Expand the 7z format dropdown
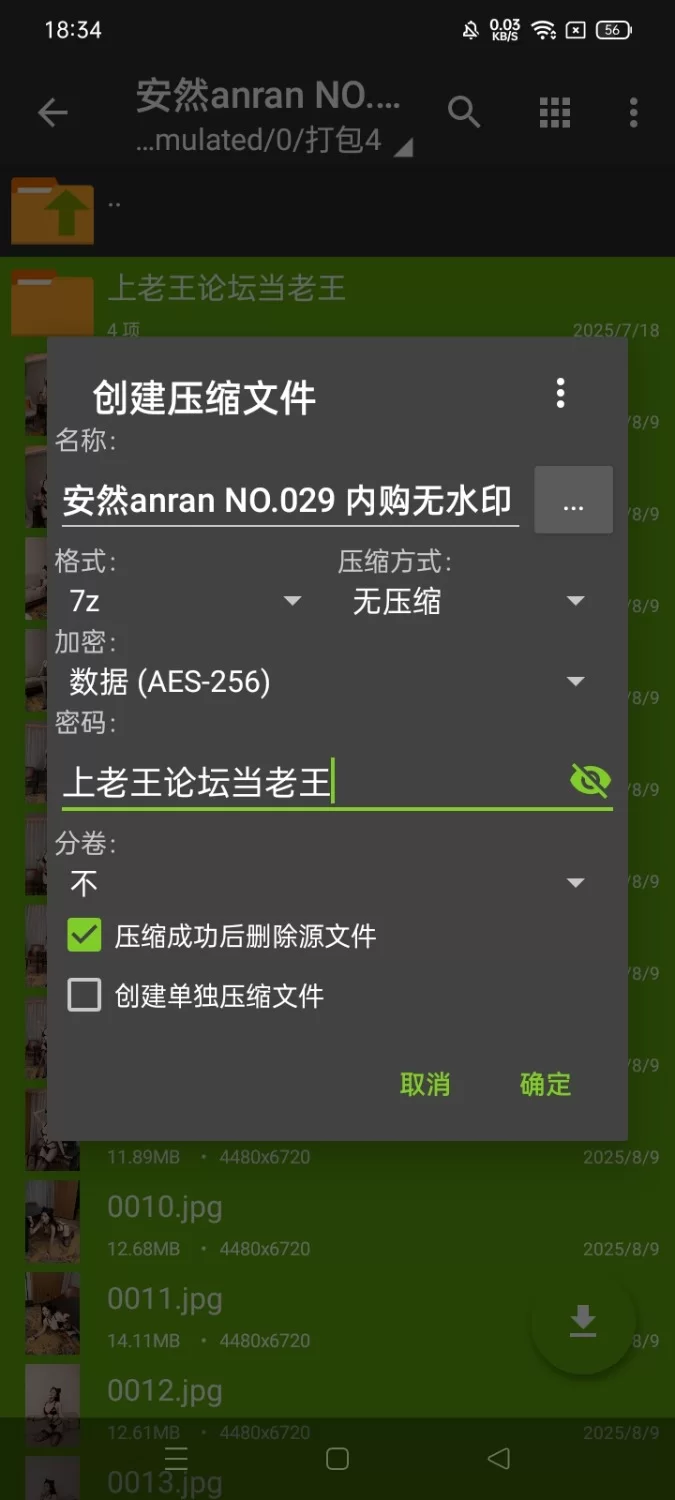The height and width of the screenshot is (1500, 675). [x=185, y=601]
